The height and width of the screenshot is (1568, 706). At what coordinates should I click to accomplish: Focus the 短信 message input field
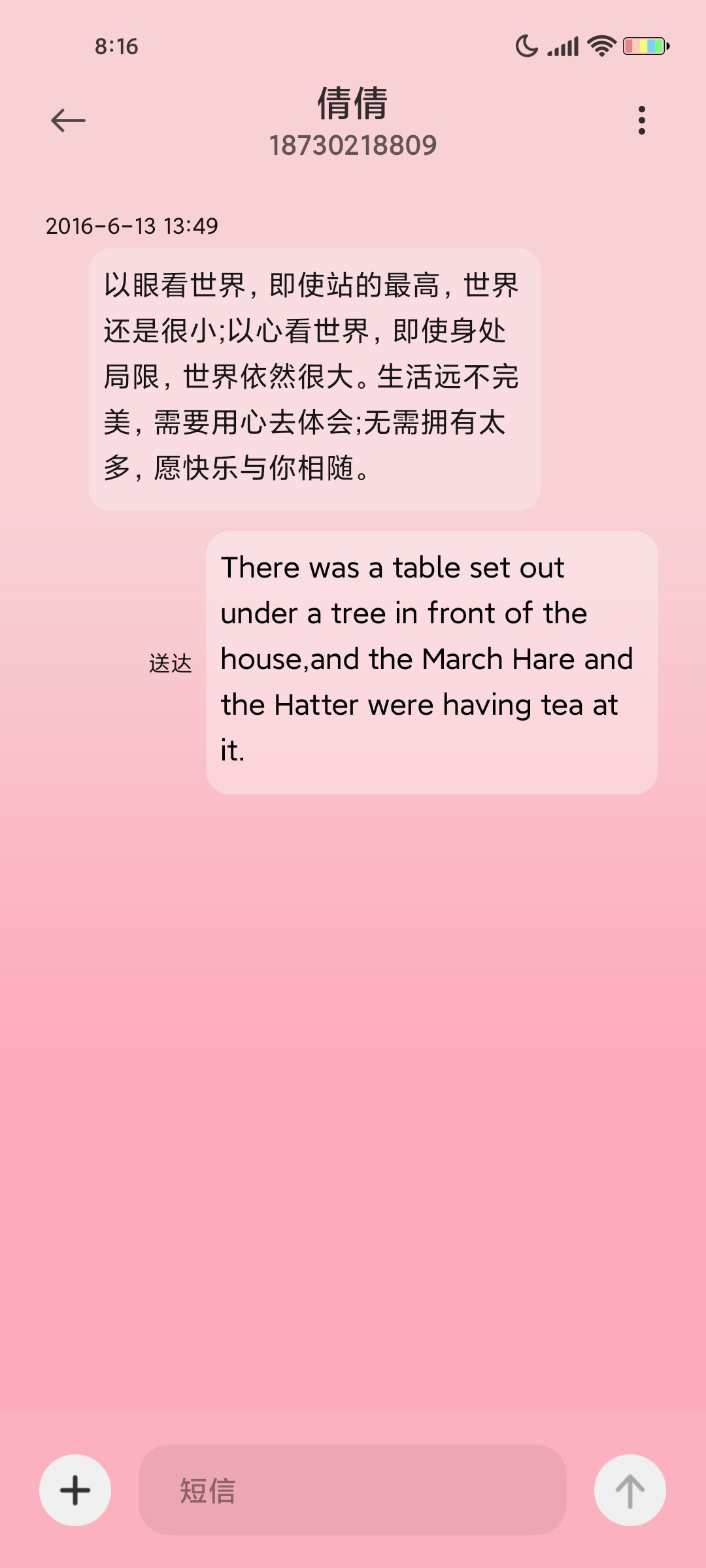point(352,1490)
